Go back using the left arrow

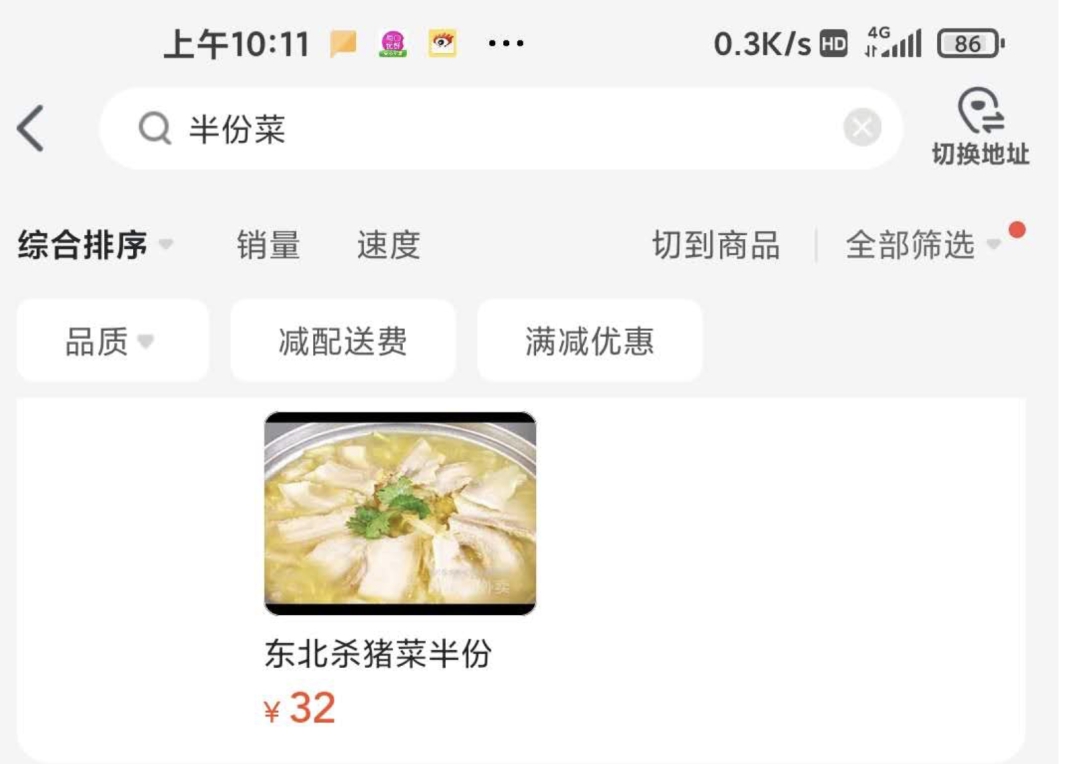pyautogui.click(x=31, y=129)
